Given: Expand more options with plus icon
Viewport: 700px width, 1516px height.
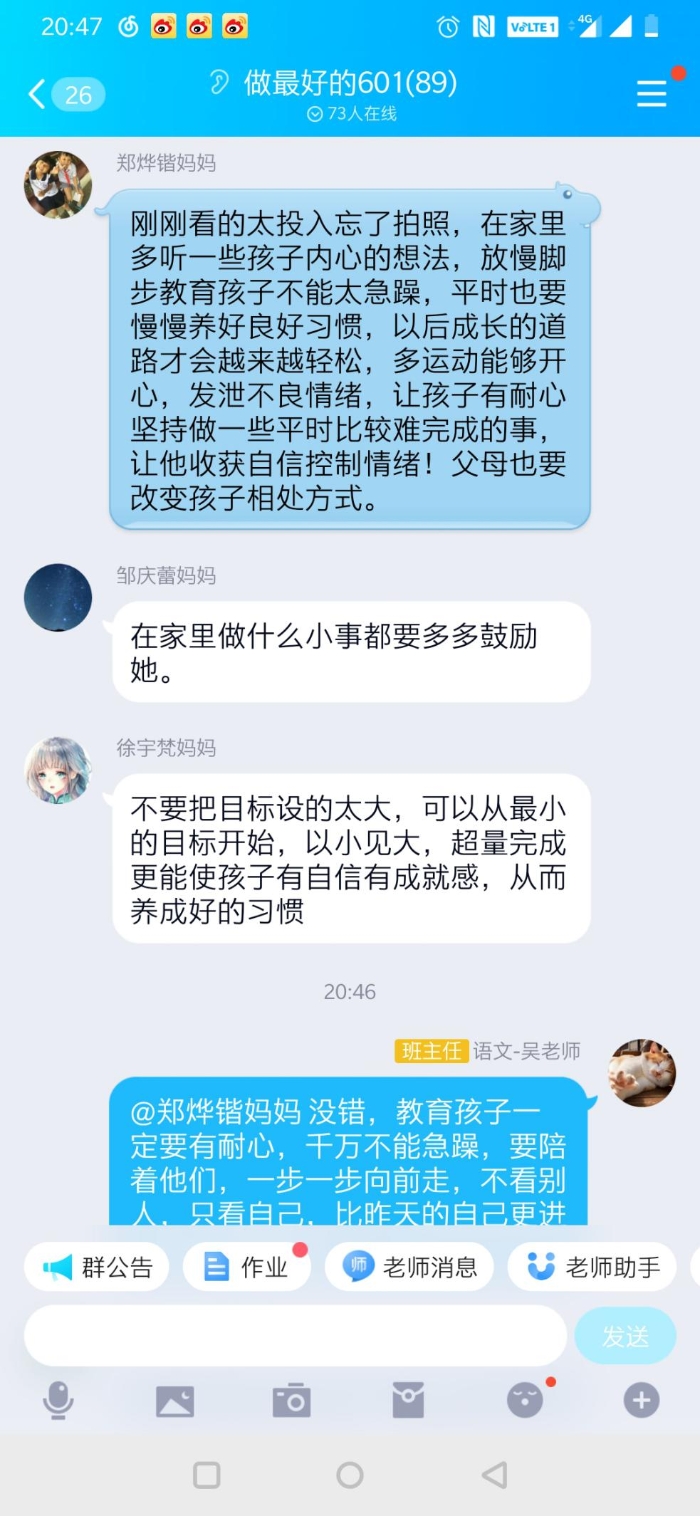Looking at the screenshot, I should tap(641, 1401).
